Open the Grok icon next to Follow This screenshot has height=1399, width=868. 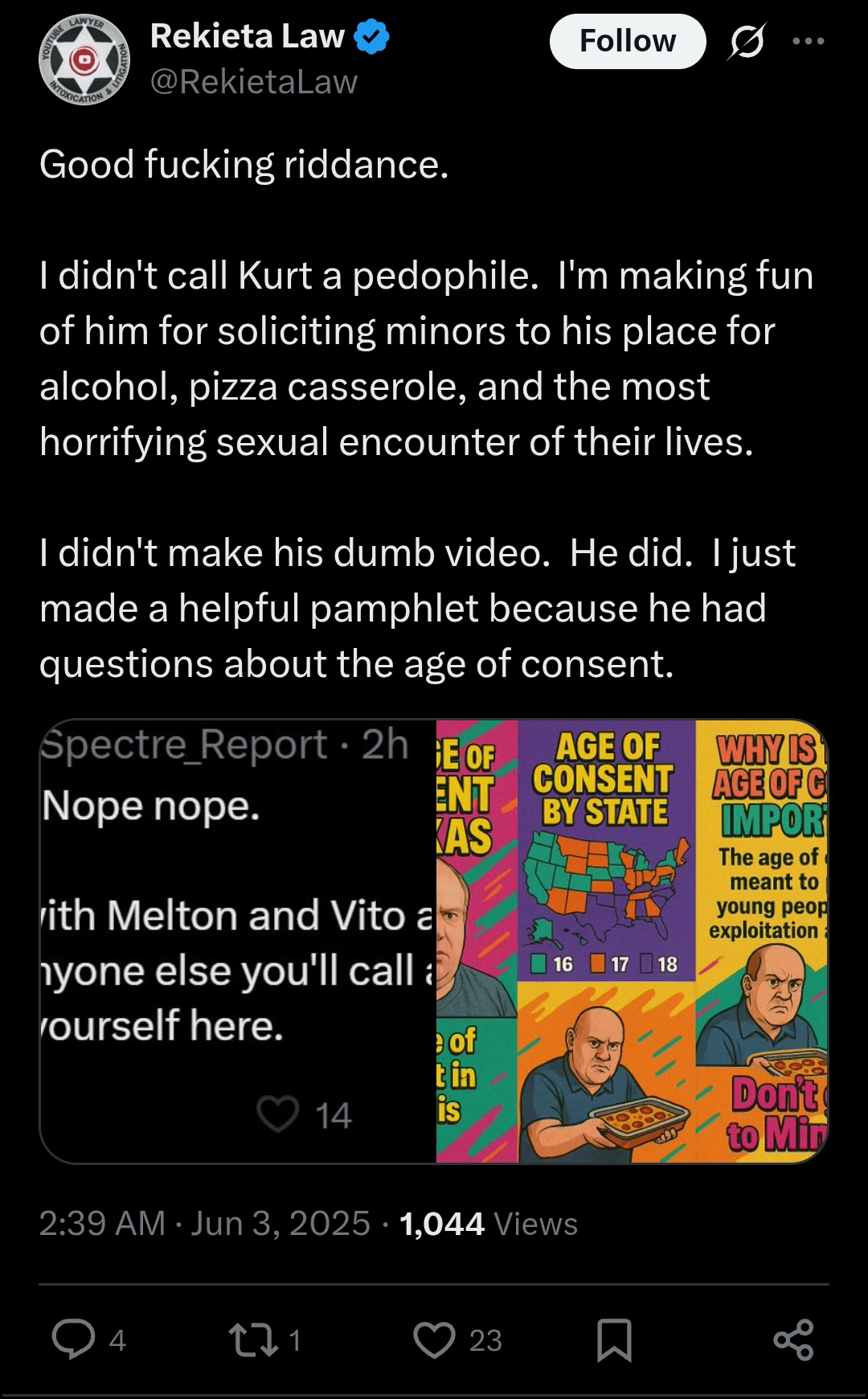[747, 41]
